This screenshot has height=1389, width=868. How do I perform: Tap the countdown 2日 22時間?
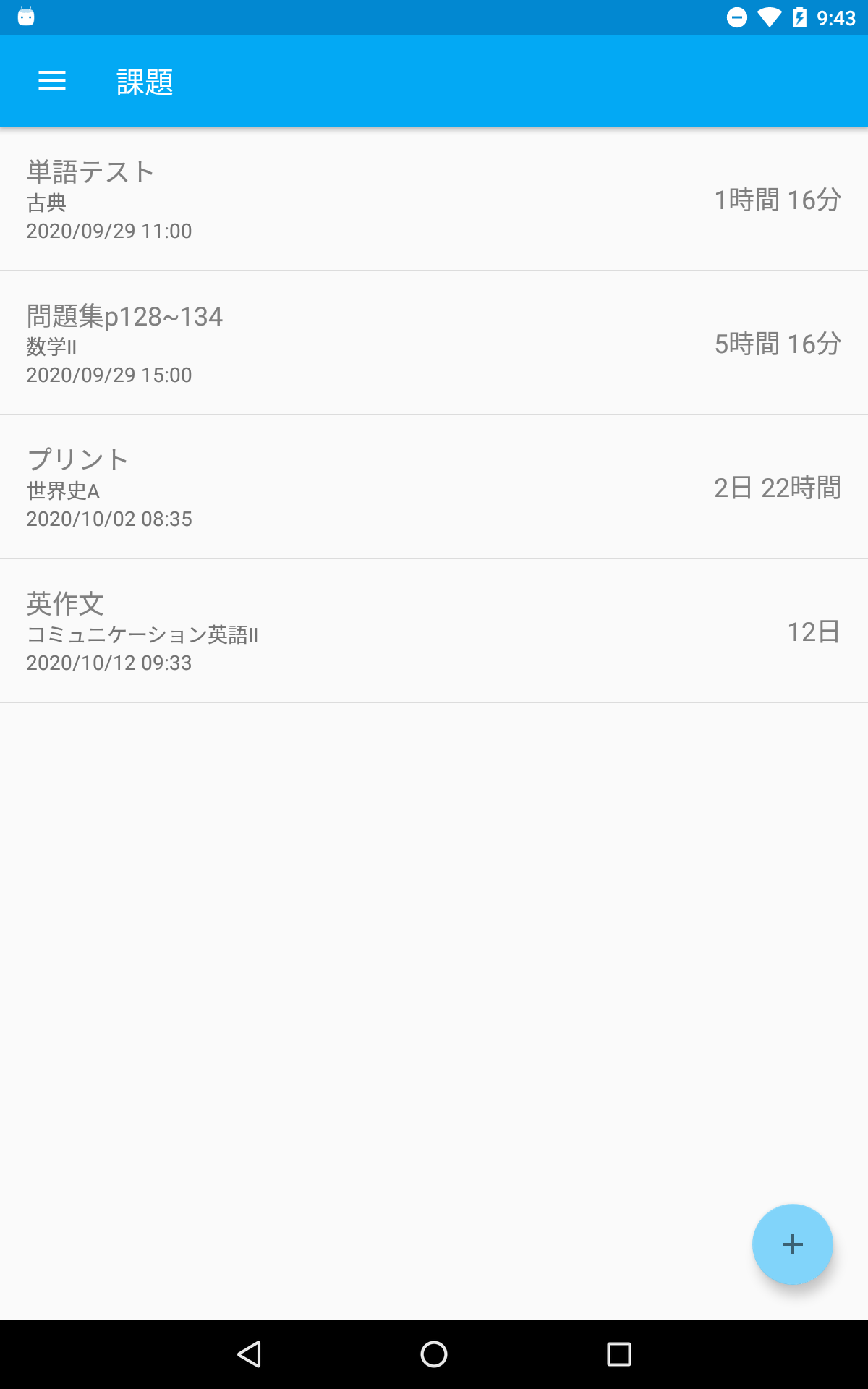778,488
